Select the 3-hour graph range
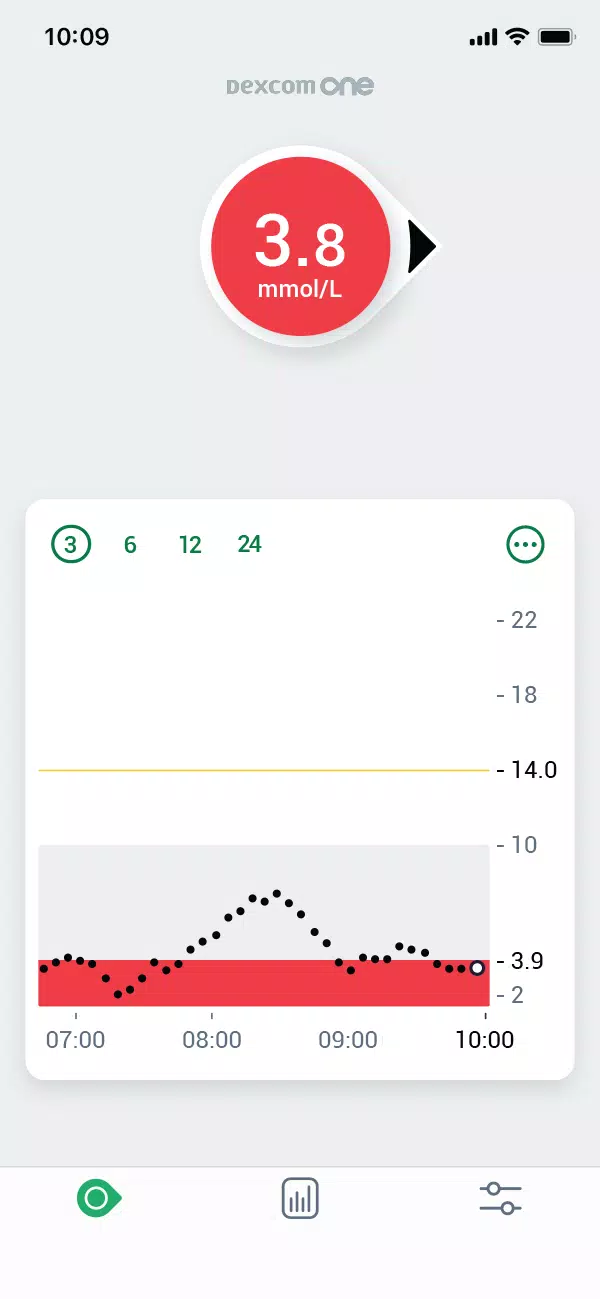 (x=71, y=545)
